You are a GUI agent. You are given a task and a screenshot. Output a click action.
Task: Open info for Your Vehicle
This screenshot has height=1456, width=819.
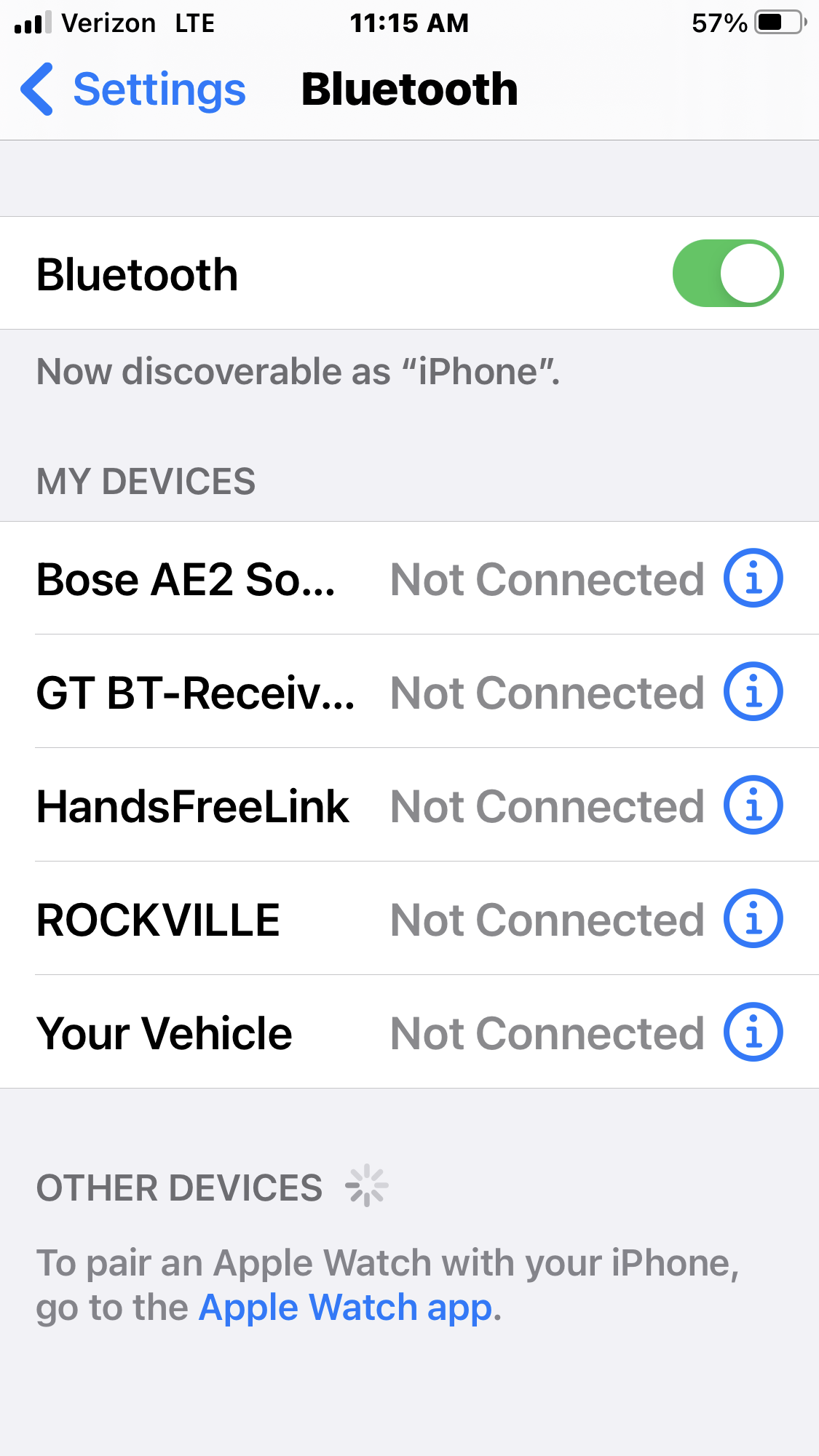point(753,1033)
